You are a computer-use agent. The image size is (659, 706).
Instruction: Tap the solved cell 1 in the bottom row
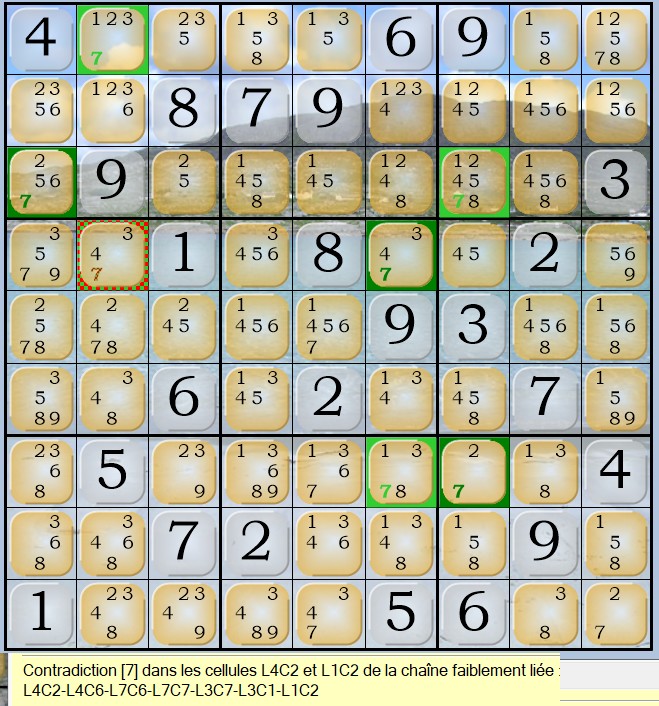click(40, 613)
